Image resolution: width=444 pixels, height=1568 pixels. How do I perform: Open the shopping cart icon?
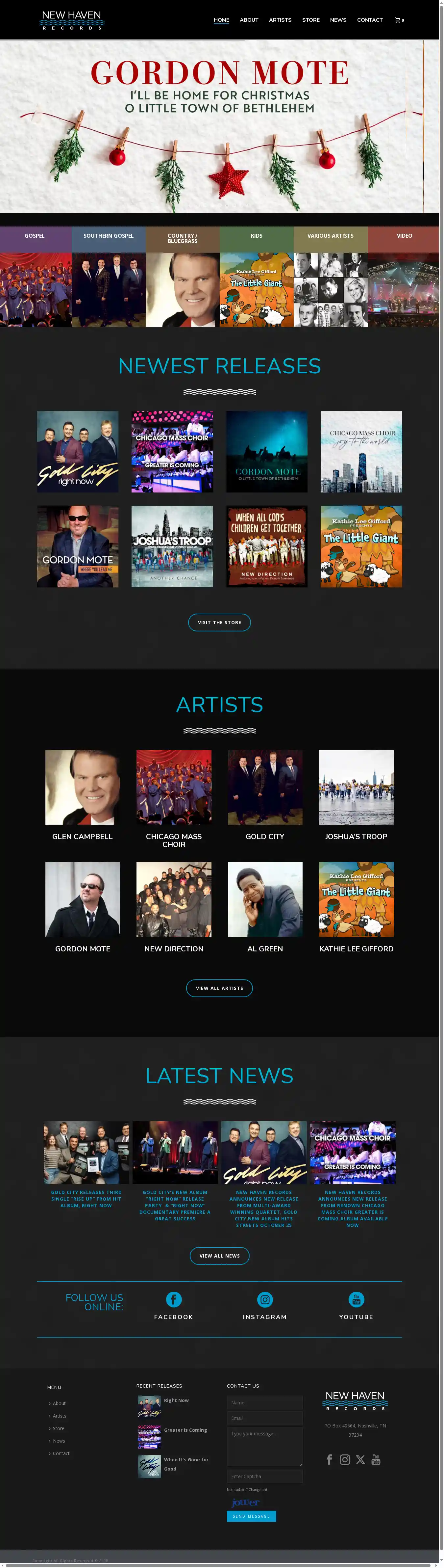(398, 20)
